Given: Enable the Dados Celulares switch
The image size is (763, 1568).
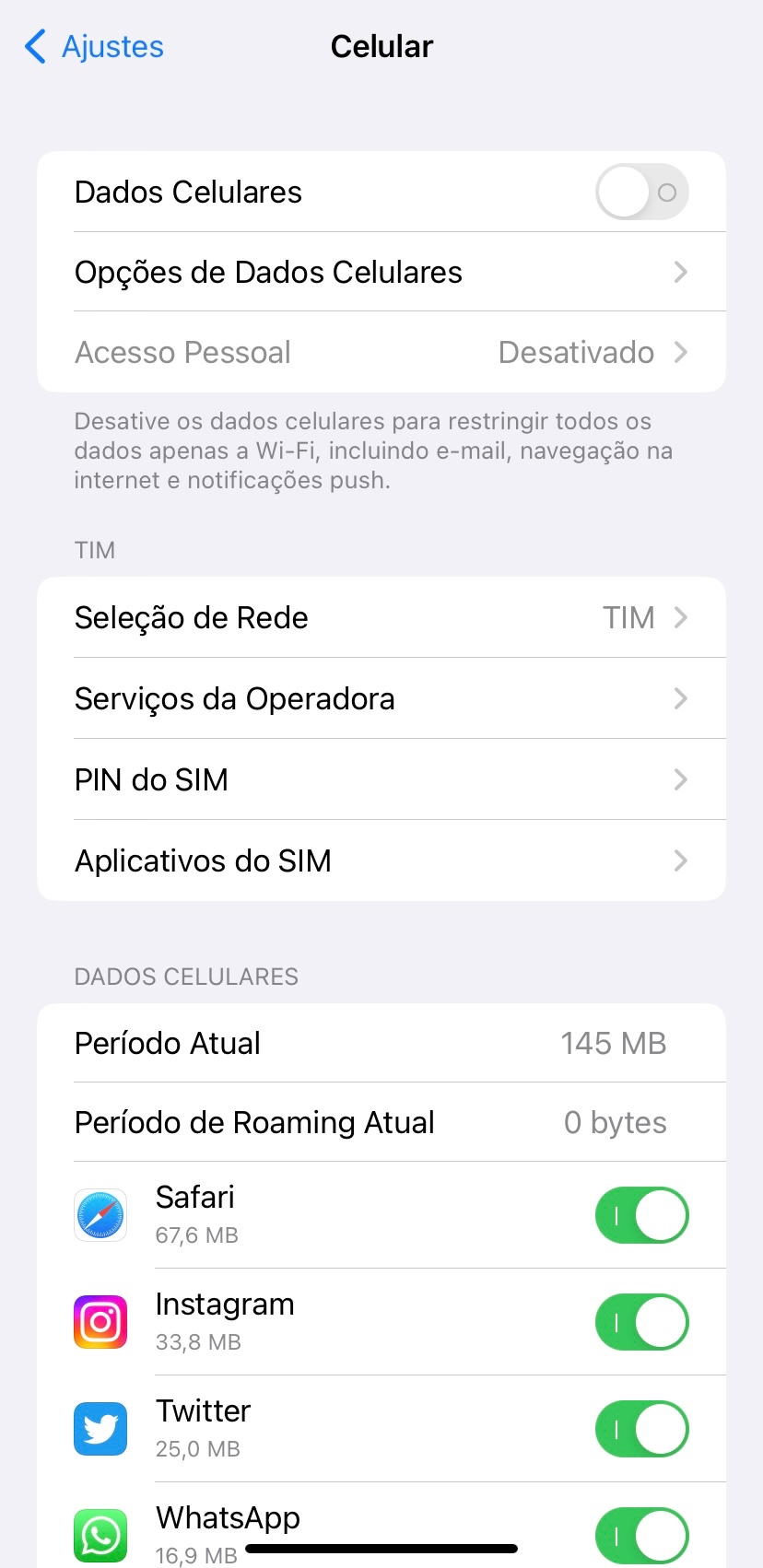Looking at the screenshot, I should [x=641, y=192].
